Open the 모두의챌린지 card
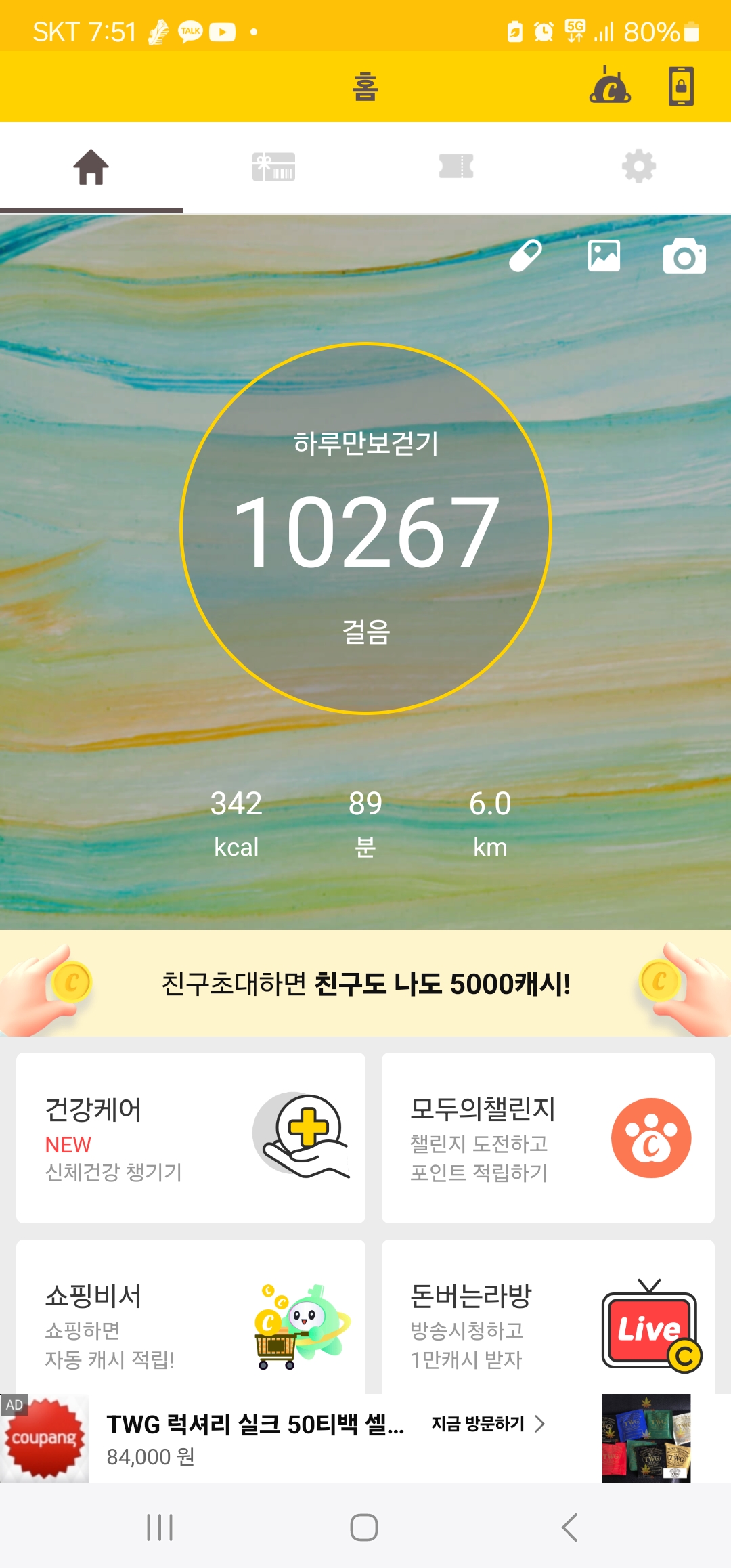This screenshot has height=1568, width=731. pos(548,1137)
